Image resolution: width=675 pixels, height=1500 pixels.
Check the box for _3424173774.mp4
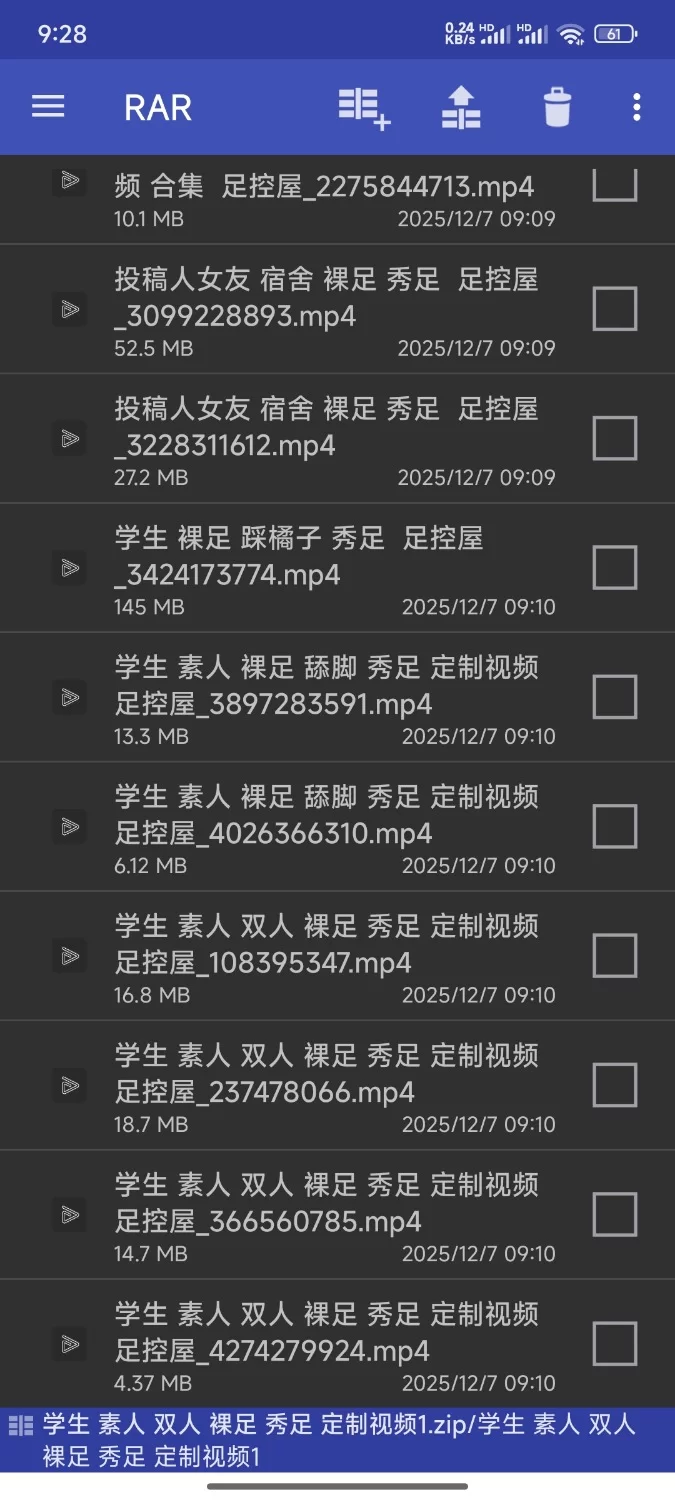[x=614, y=568]
